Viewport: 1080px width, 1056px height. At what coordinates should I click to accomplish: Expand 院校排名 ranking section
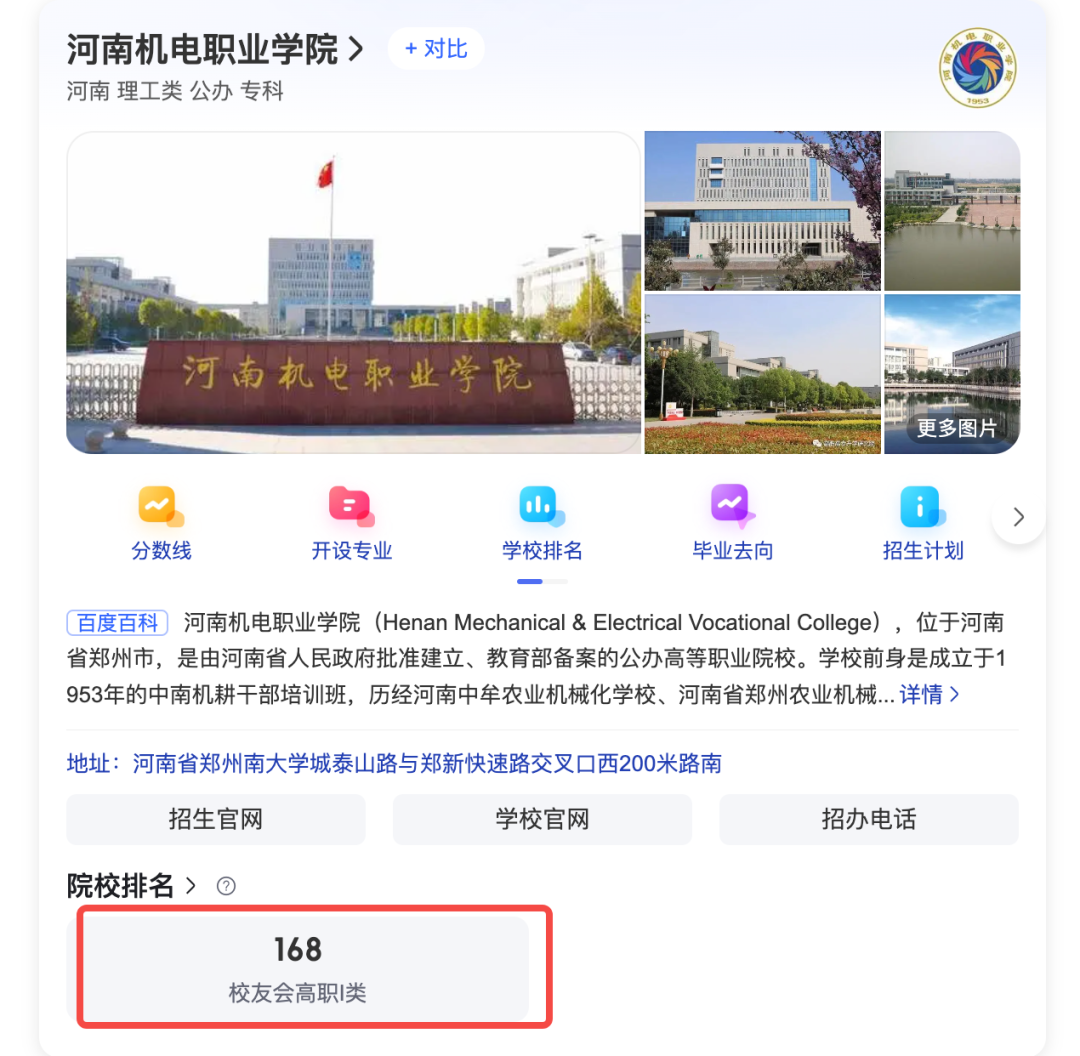click(x=131, y=886)
